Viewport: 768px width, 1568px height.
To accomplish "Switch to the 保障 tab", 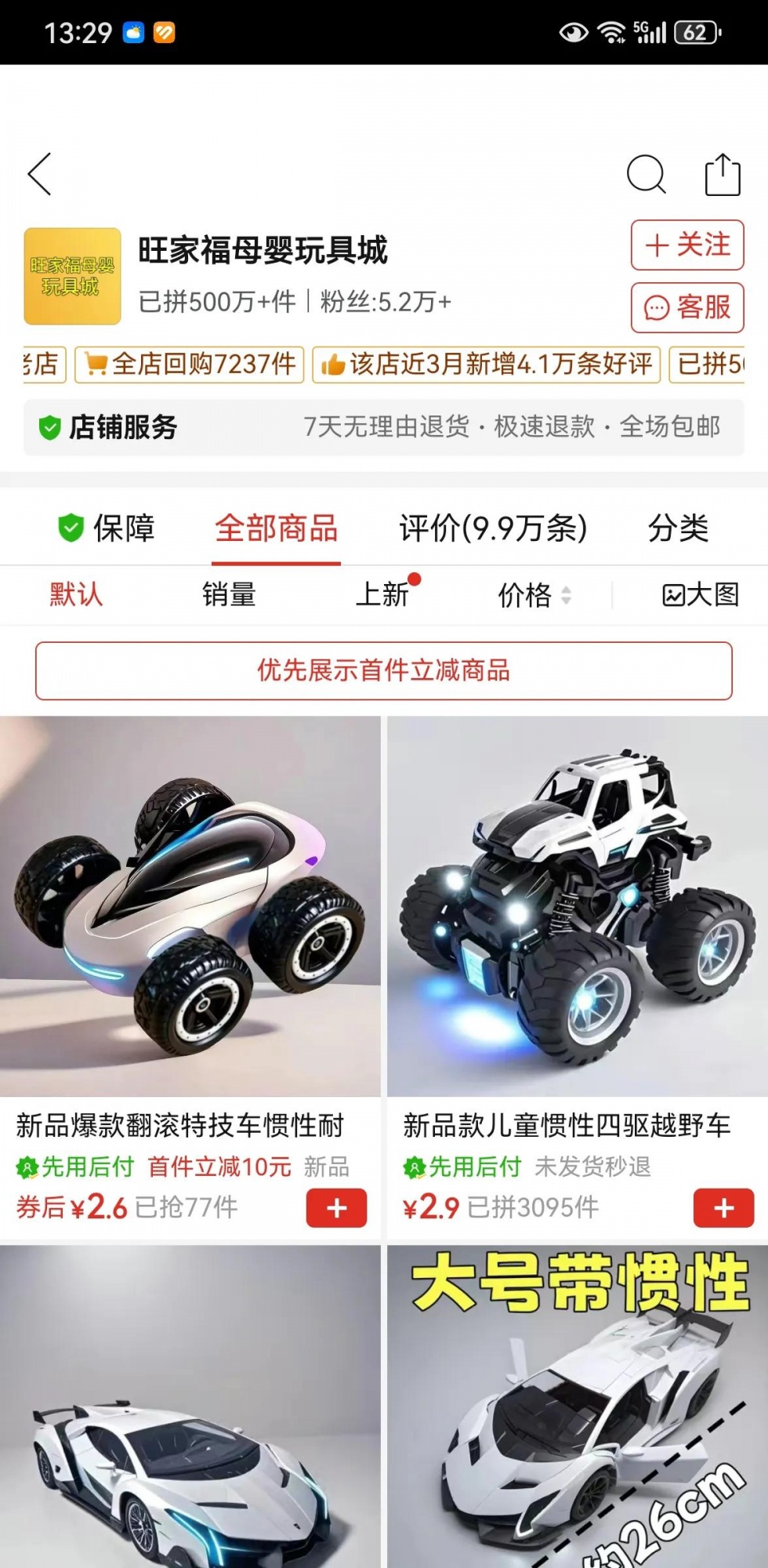I will pos(107,528).
